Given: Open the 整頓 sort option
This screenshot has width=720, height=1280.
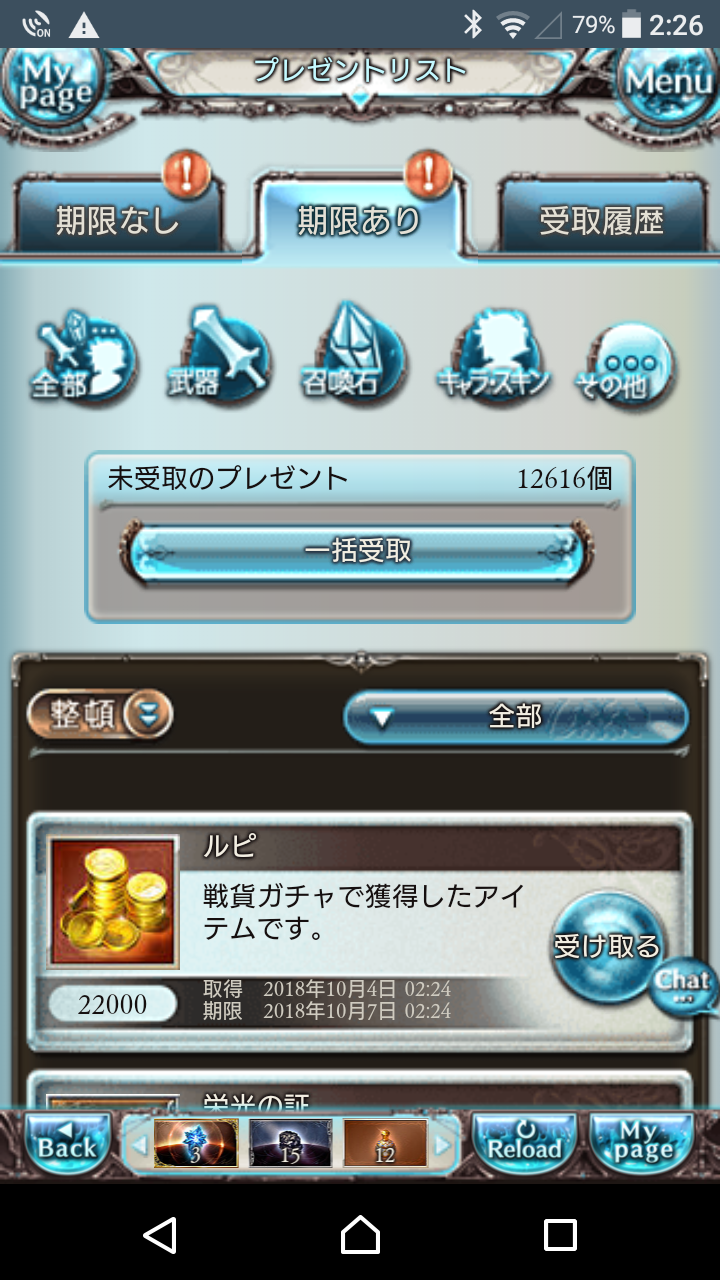Looking at the screenshot, I should [101, 715].
